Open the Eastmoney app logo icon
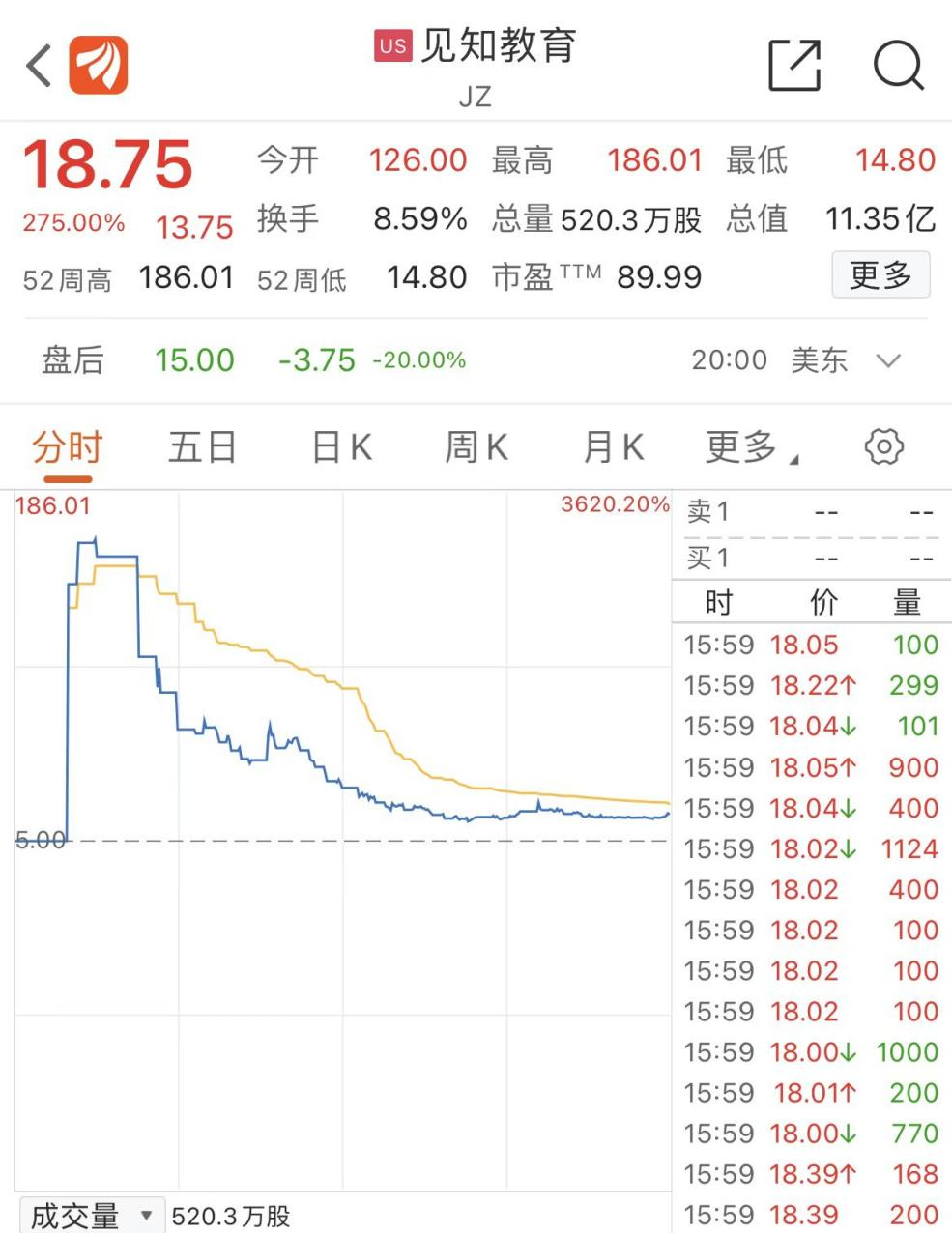The width and height of the screenshot is (952, 1234). pyautogui.click(x=97, y=65)
